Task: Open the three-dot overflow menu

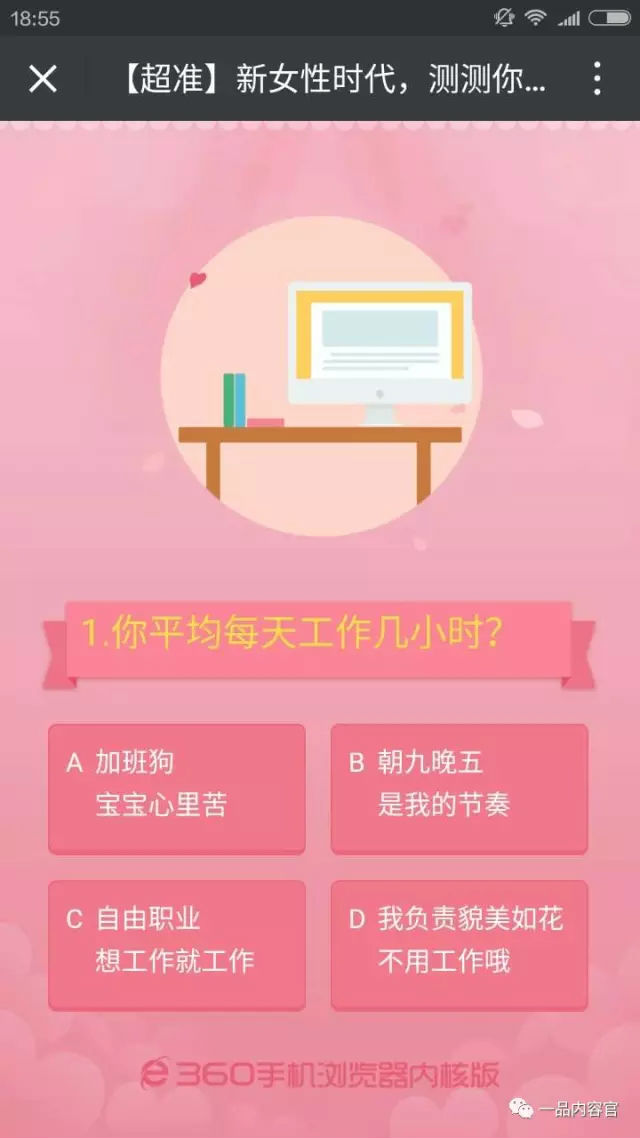Action: coord(597,79)
